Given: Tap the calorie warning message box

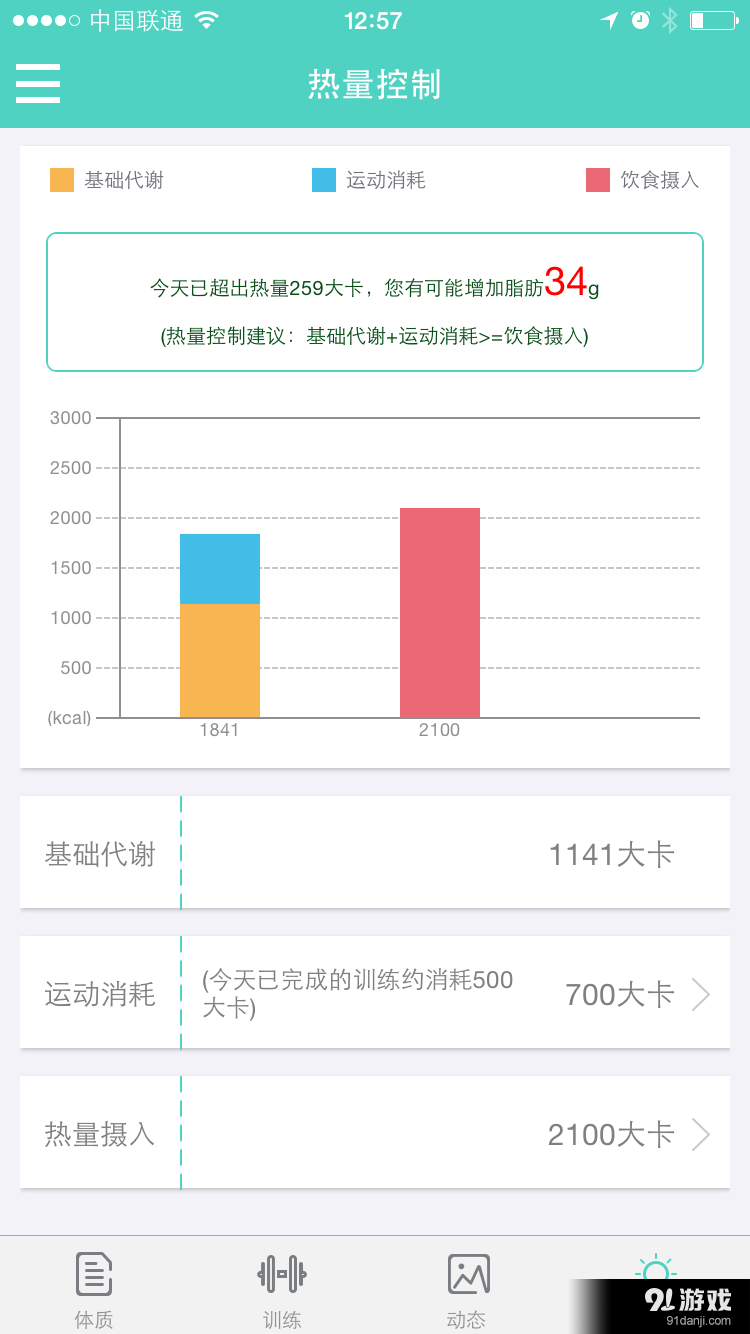Looking at the screenshot, I should tap(375, 300).
